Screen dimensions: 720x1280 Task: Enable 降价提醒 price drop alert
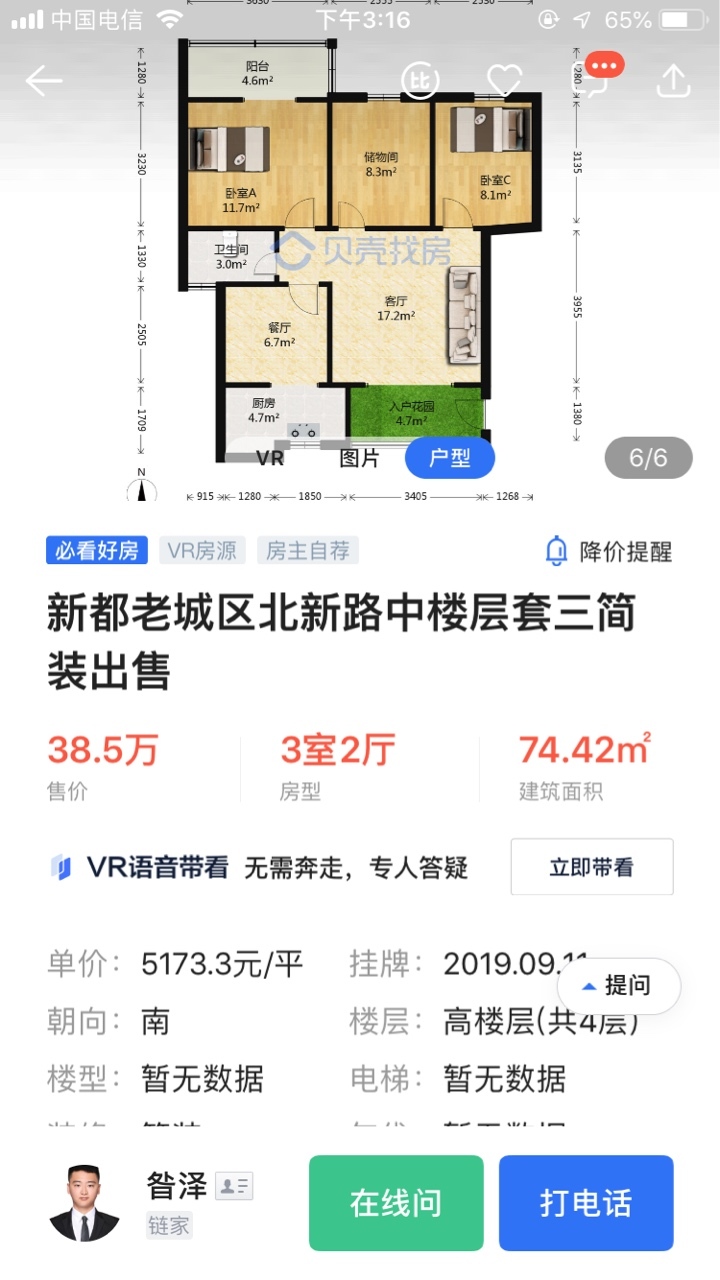tap(608, 551)
